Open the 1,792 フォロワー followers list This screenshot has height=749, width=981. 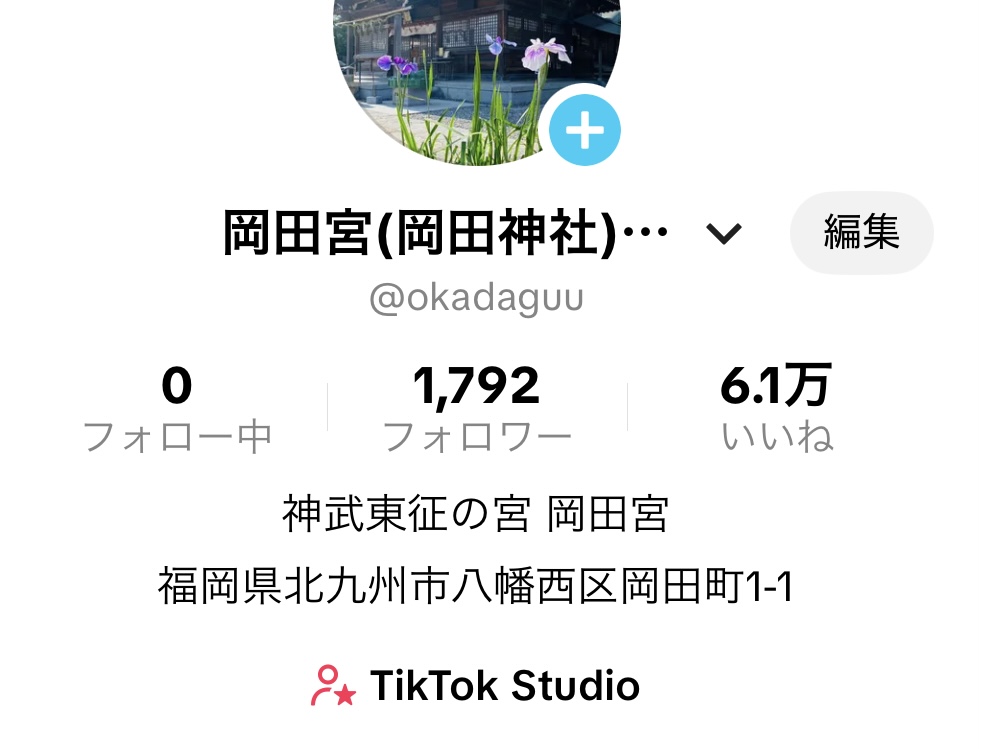(x=477, y=408)
